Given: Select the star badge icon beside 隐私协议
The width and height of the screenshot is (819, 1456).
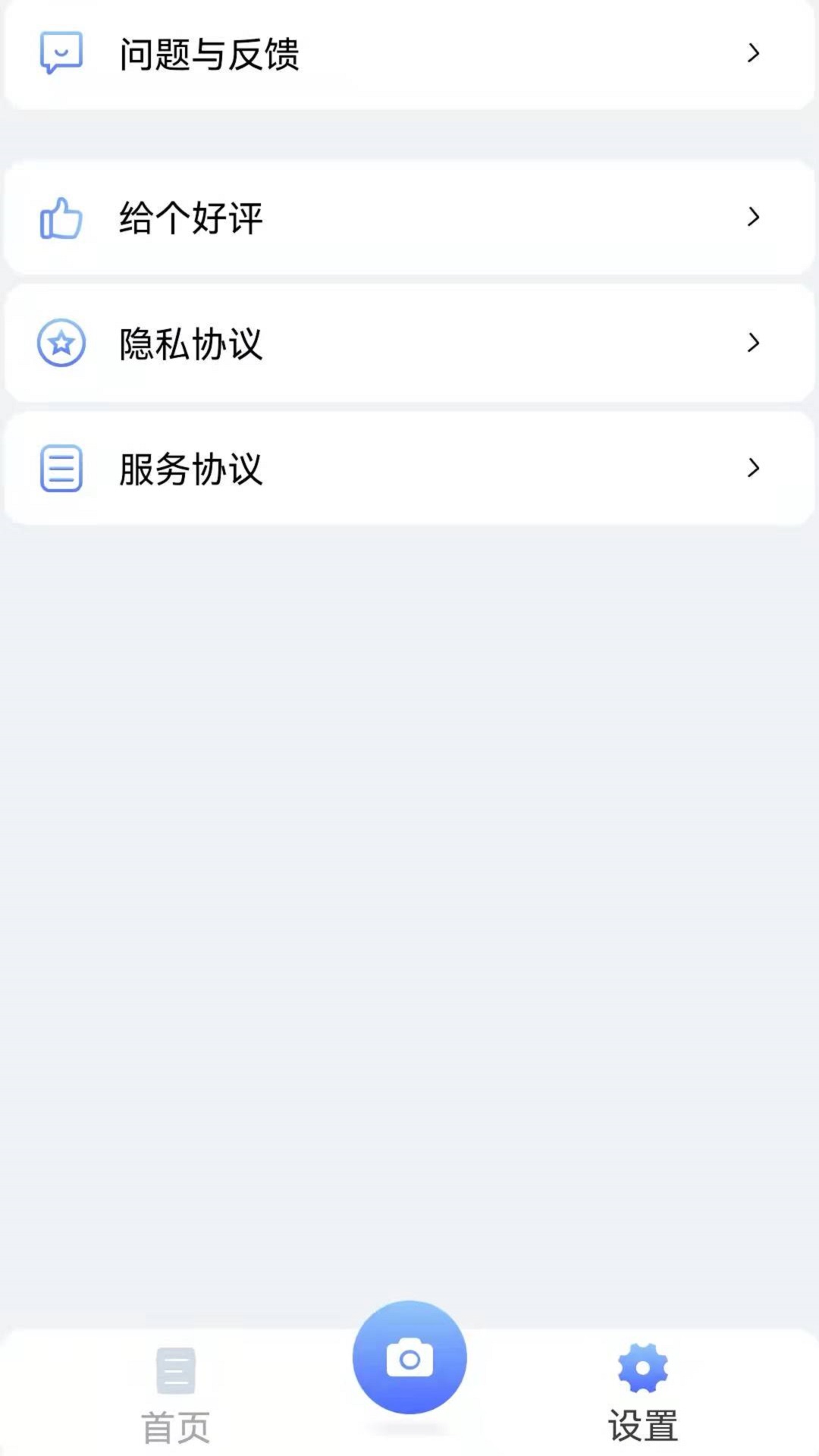Looking at the screenshot, I should click(61, 343).
